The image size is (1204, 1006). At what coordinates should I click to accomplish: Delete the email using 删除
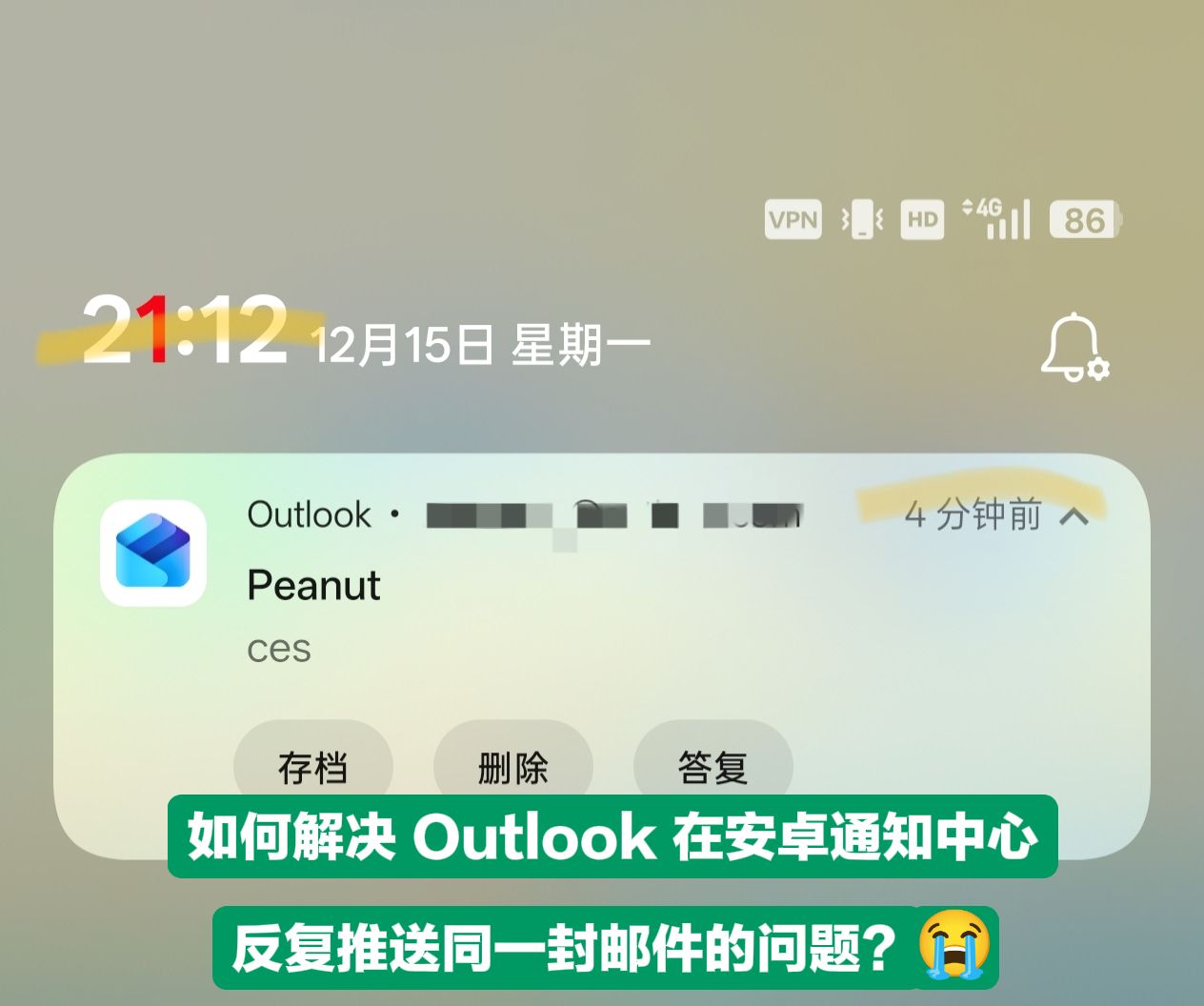(x=512, y=765)
